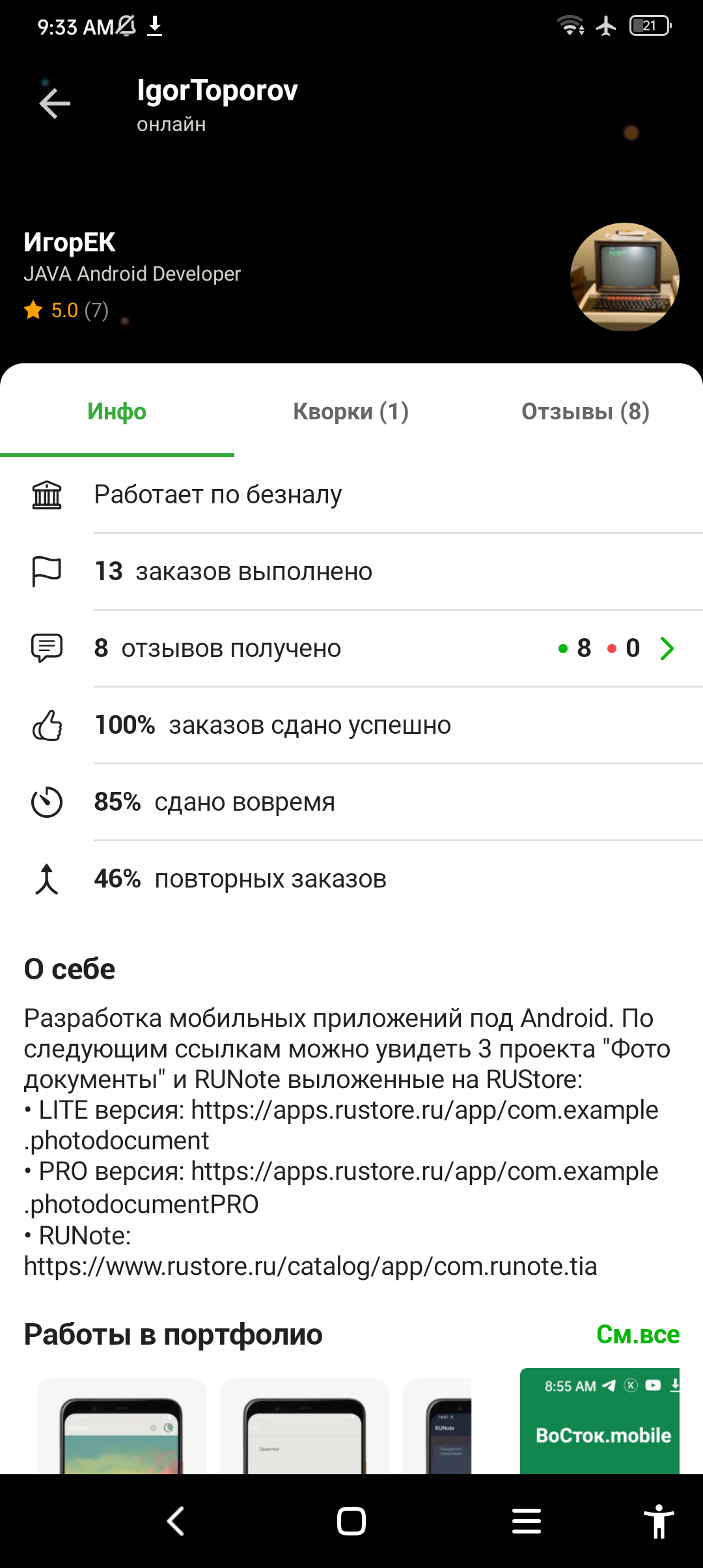
Task: Switch to the Кворки (1) tab
Action: coord(351,411)
